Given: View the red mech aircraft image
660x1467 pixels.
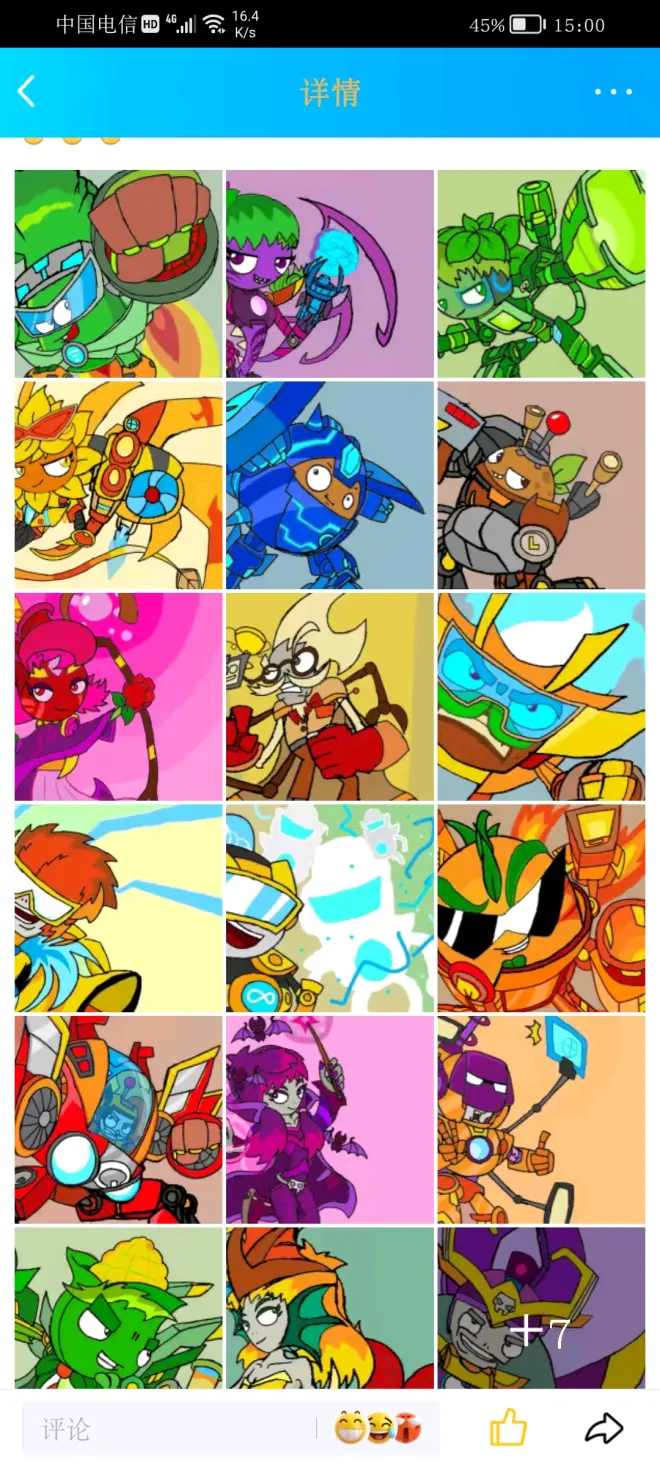Looking at the screenshot, I should click(118, 1119).
